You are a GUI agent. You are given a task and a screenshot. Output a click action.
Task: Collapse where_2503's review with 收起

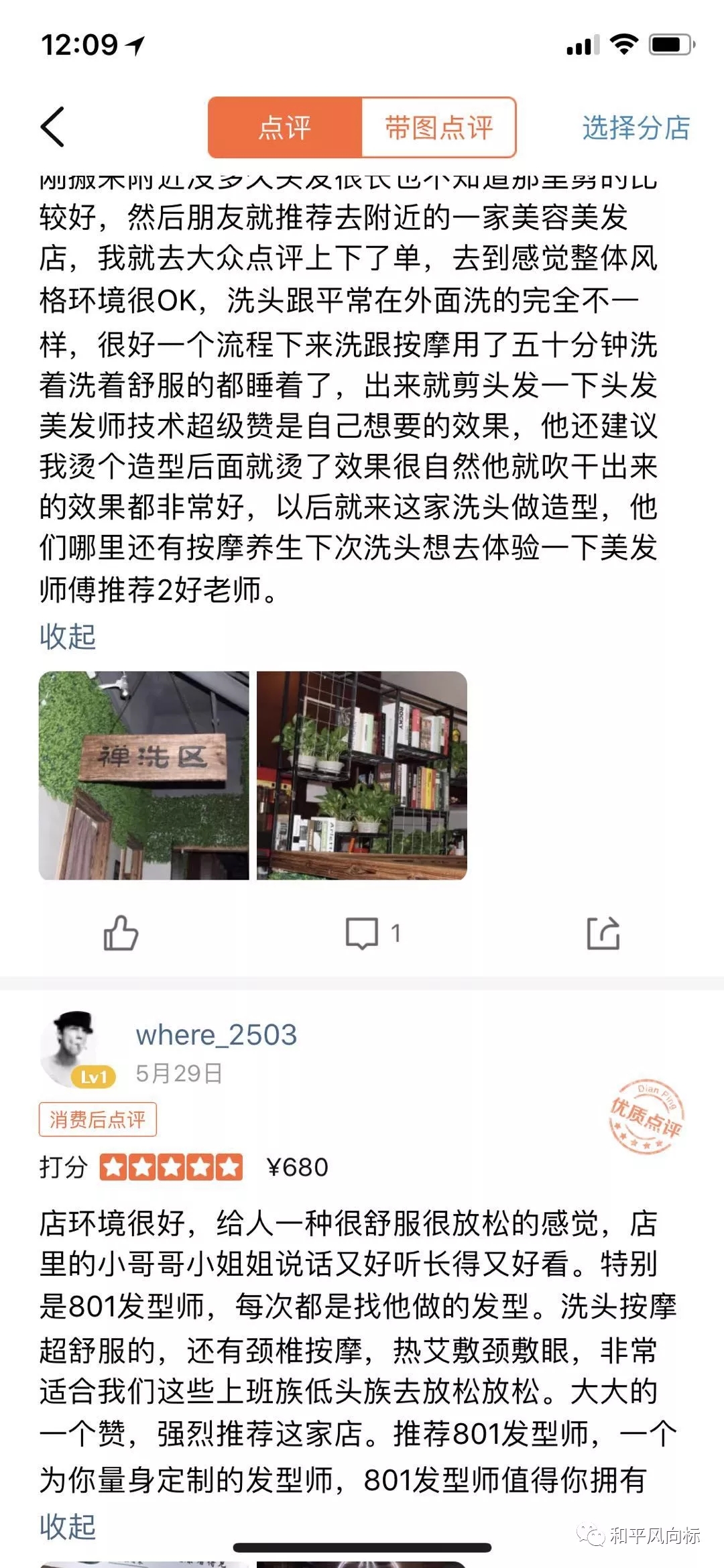point(68,1526)
